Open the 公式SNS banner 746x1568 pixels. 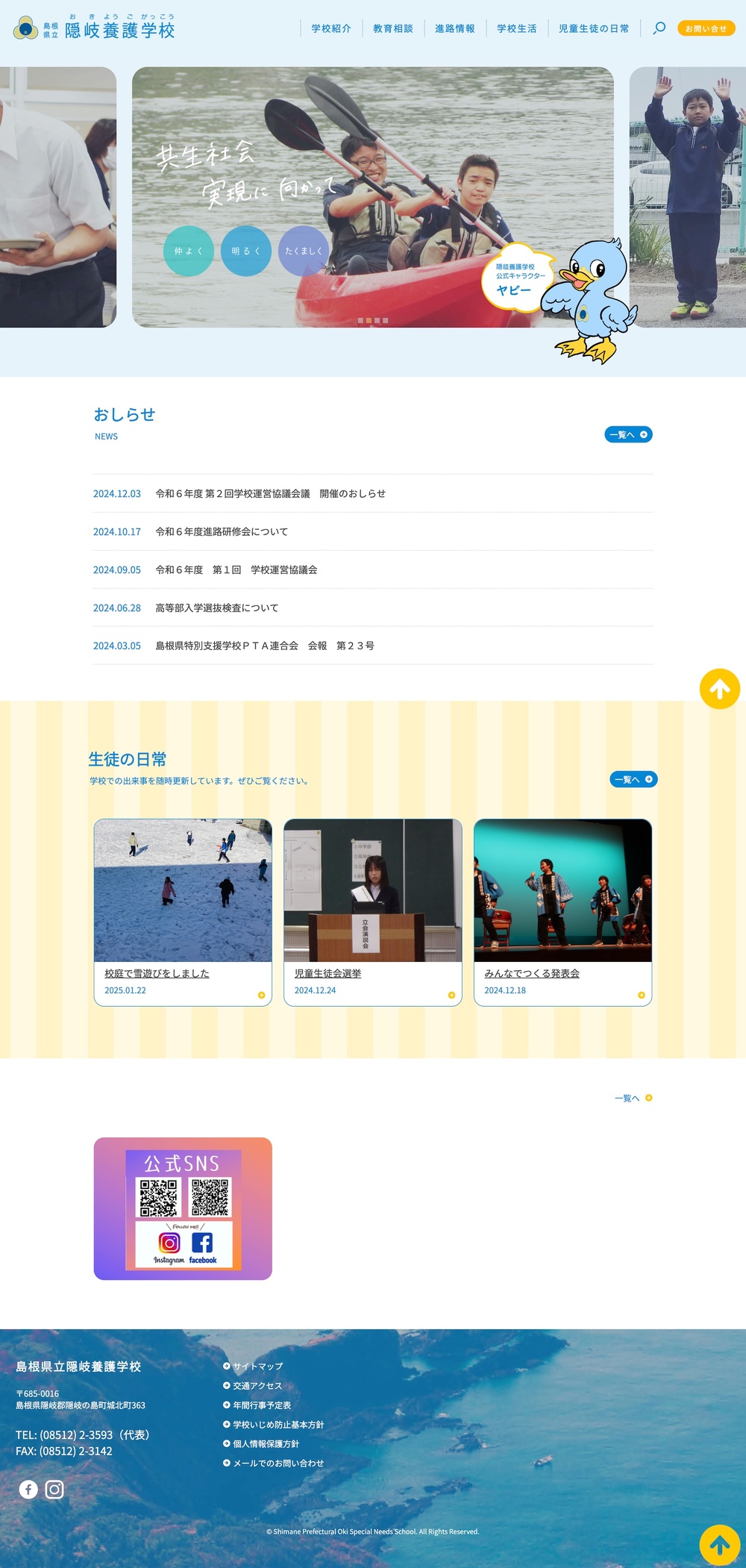183,1208
